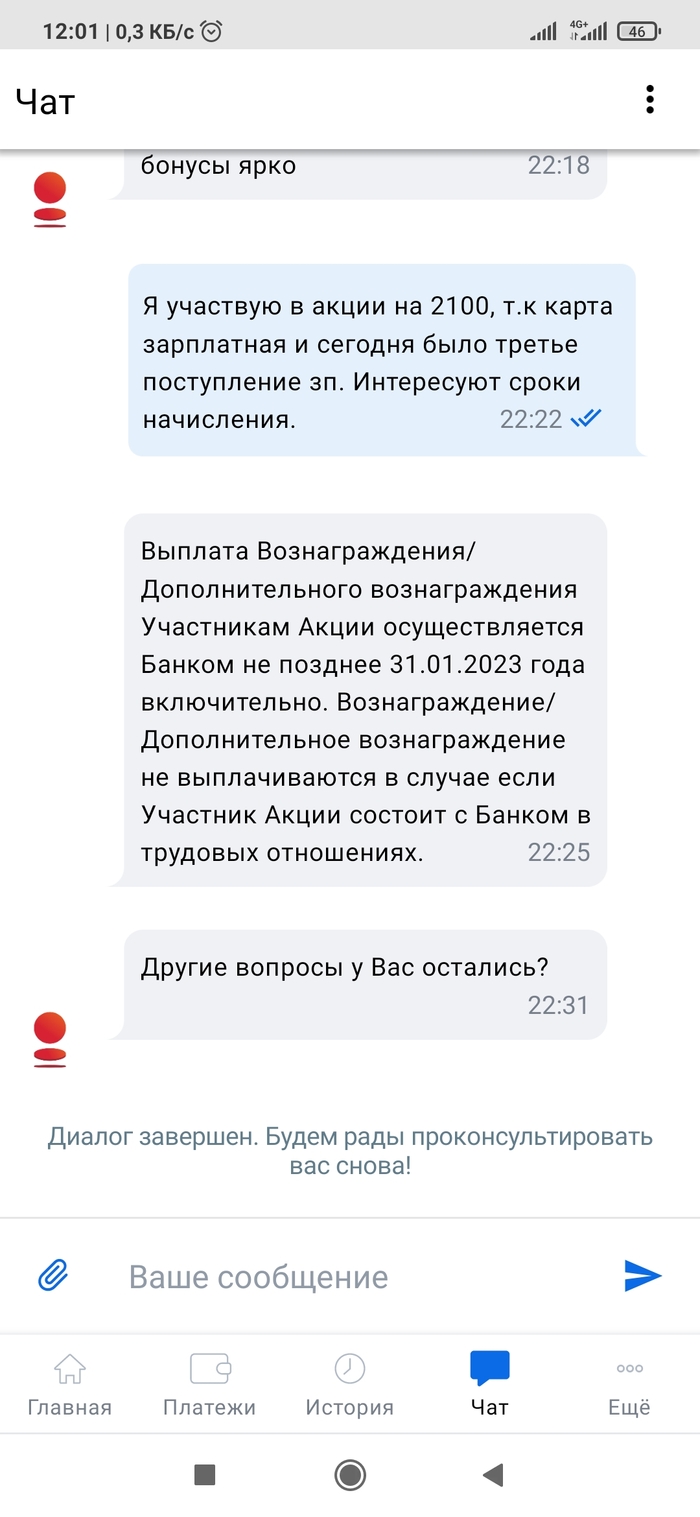Select the Чат tab
This screenshot has height=1517, width=700.
click(489, 1384)
